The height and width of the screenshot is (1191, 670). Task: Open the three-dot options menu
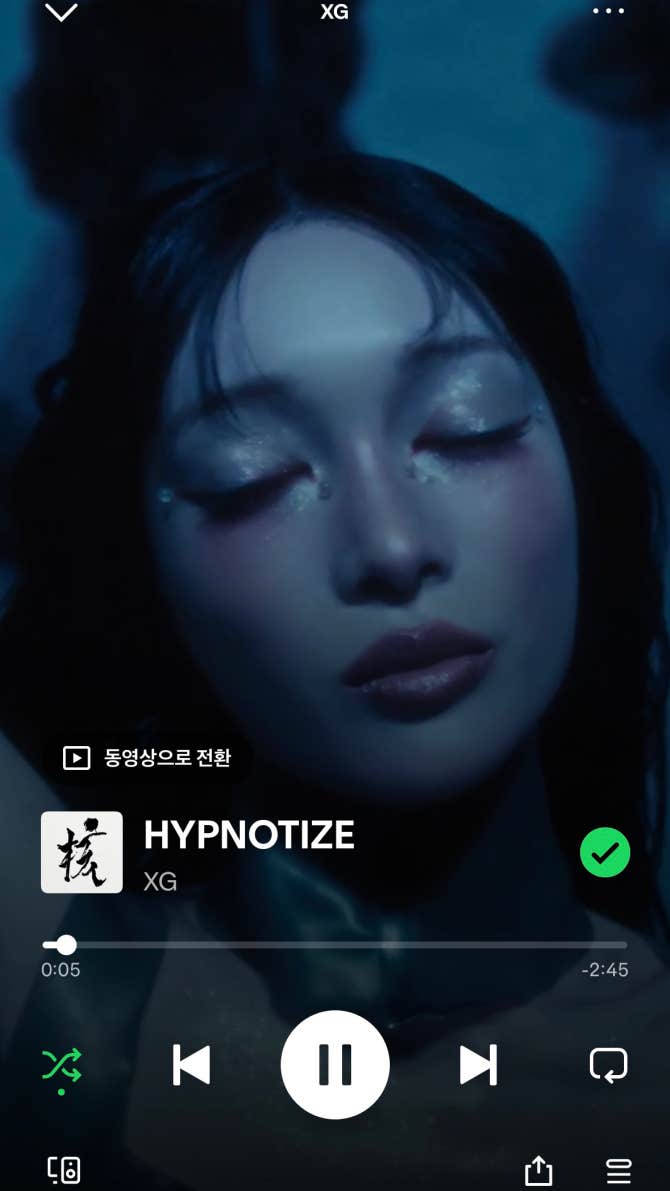coord(608,11)
